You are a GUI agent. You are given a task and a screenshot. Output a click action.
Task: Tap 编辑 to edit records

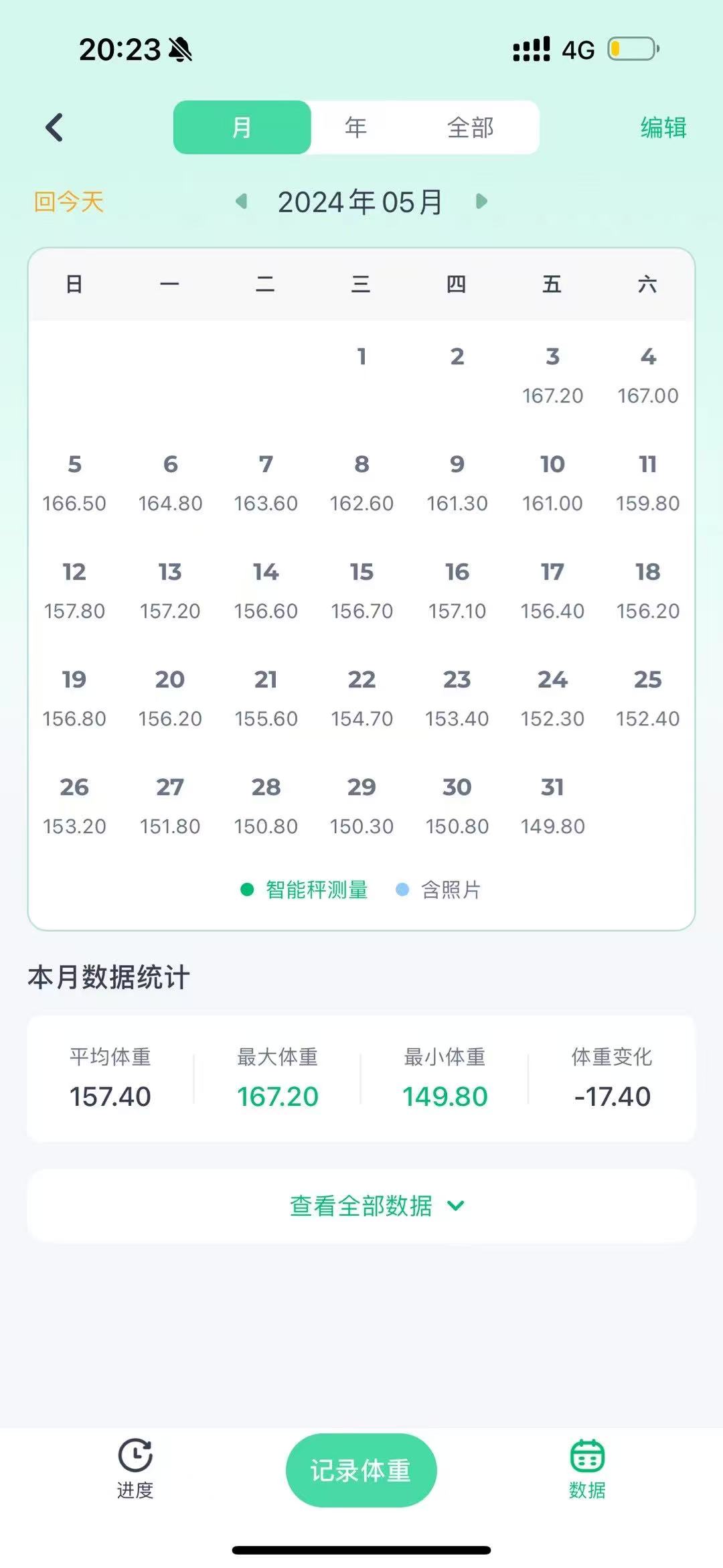tap(663, 127)
